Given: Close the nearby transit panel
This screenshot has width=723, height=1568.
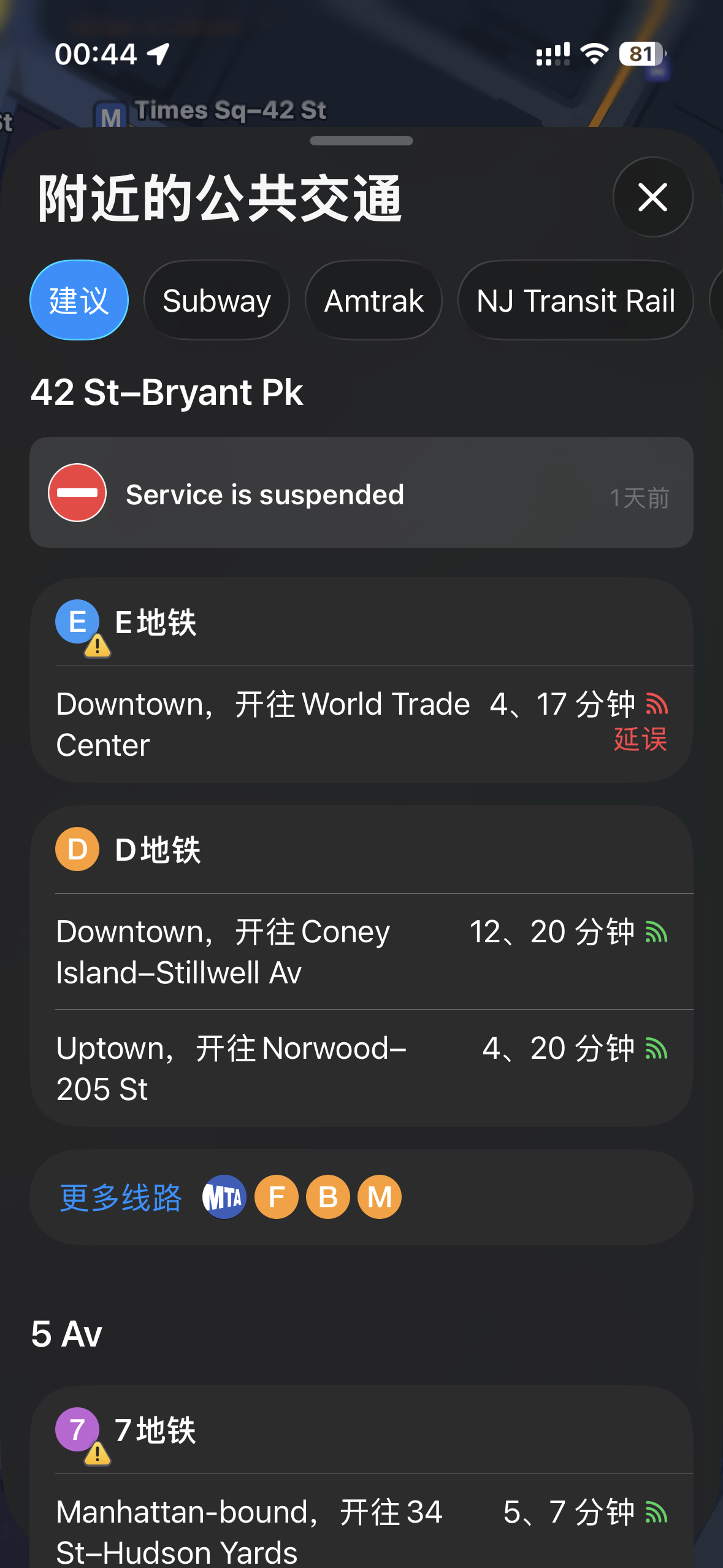Looking at the screenshot, I should tap(652, 198).
